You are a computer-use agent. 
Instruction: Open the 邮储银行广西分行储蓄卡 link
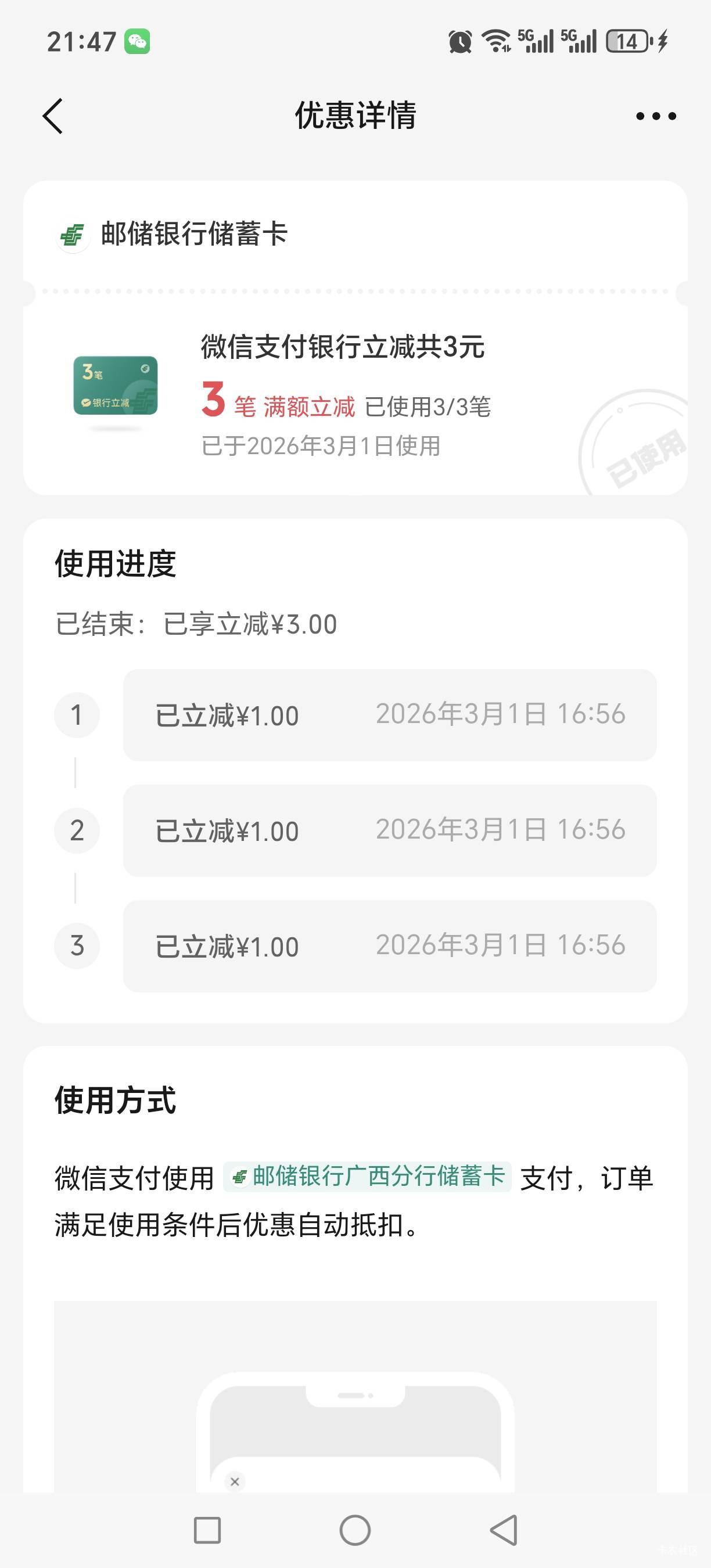[368, 1176]
